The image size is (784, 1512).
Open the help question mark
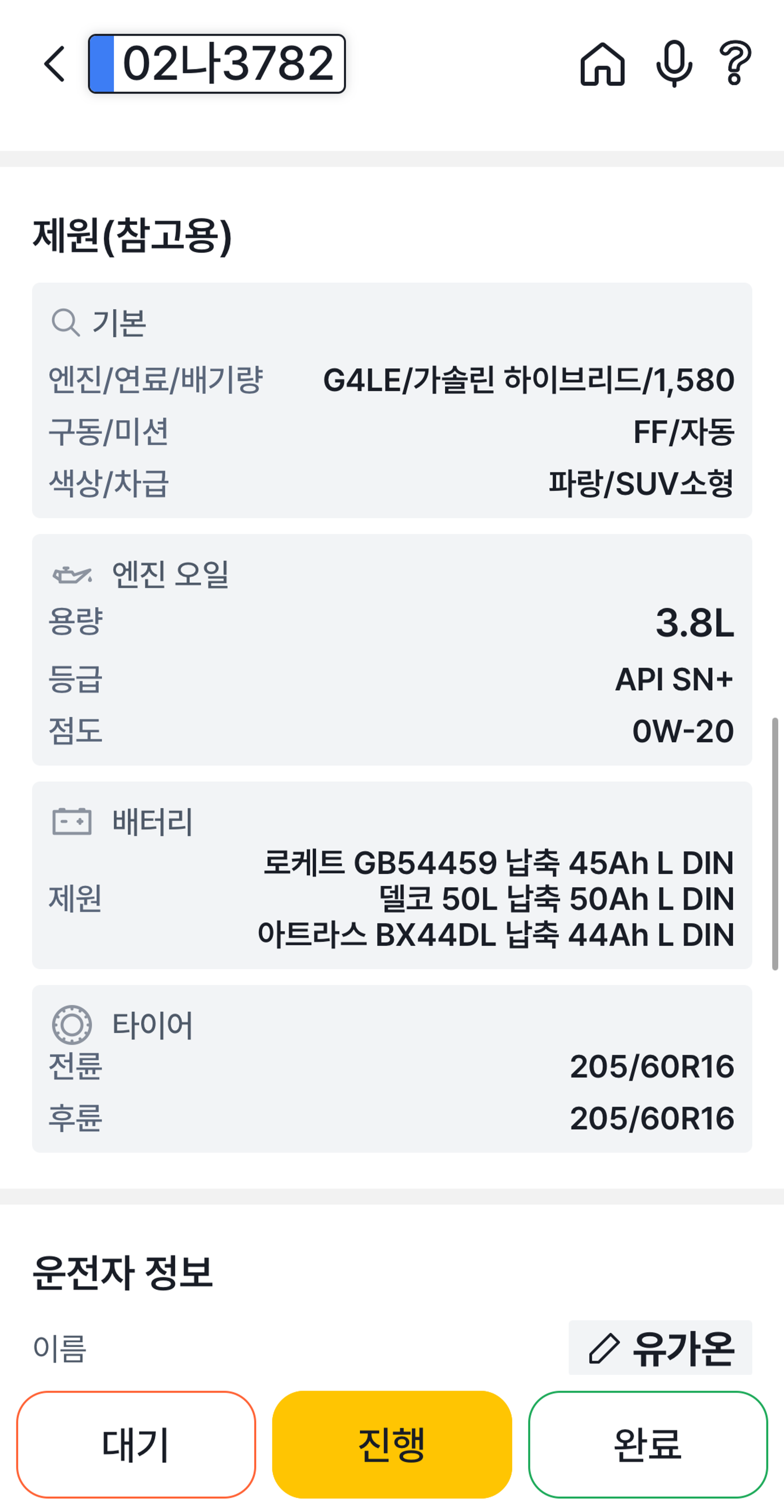coord(735,64)
